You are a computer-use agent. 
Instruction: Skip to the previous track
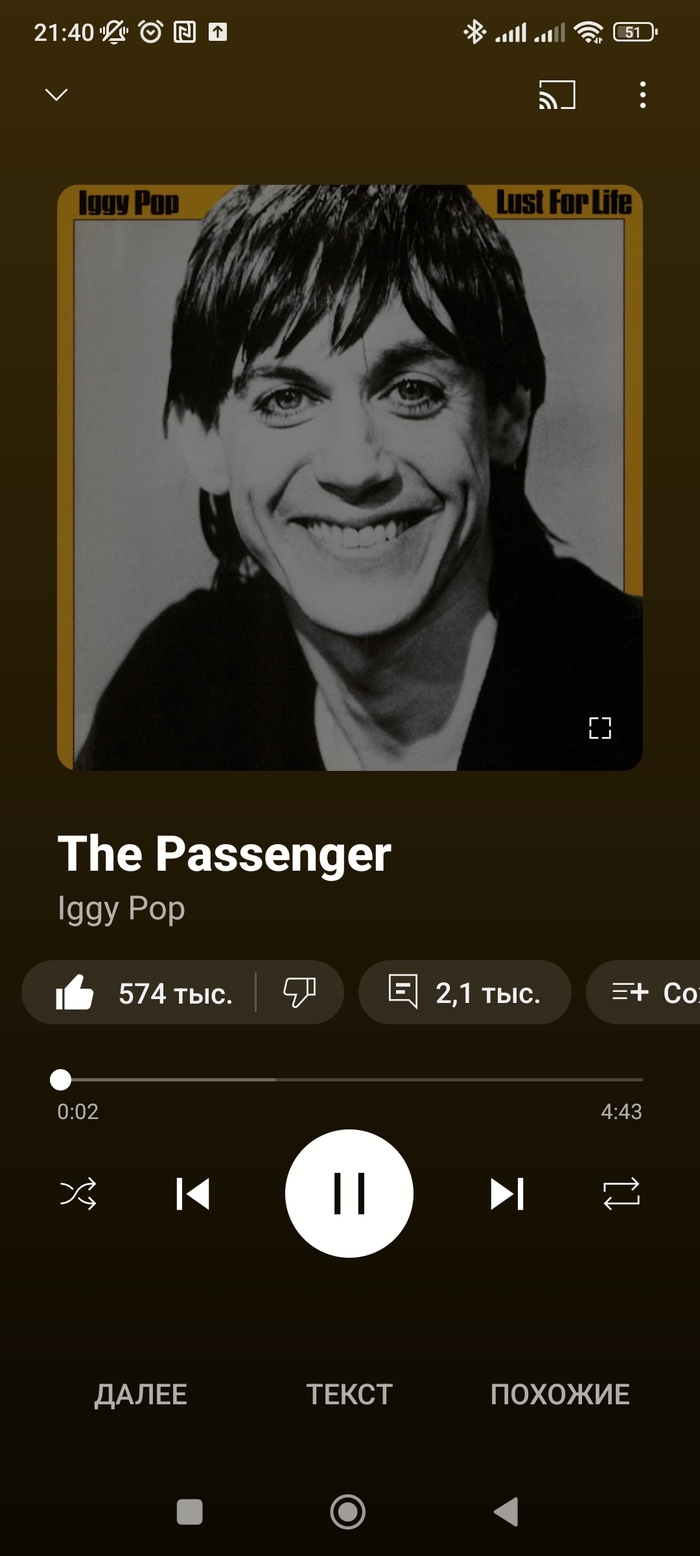click(x=193, y=1194)
